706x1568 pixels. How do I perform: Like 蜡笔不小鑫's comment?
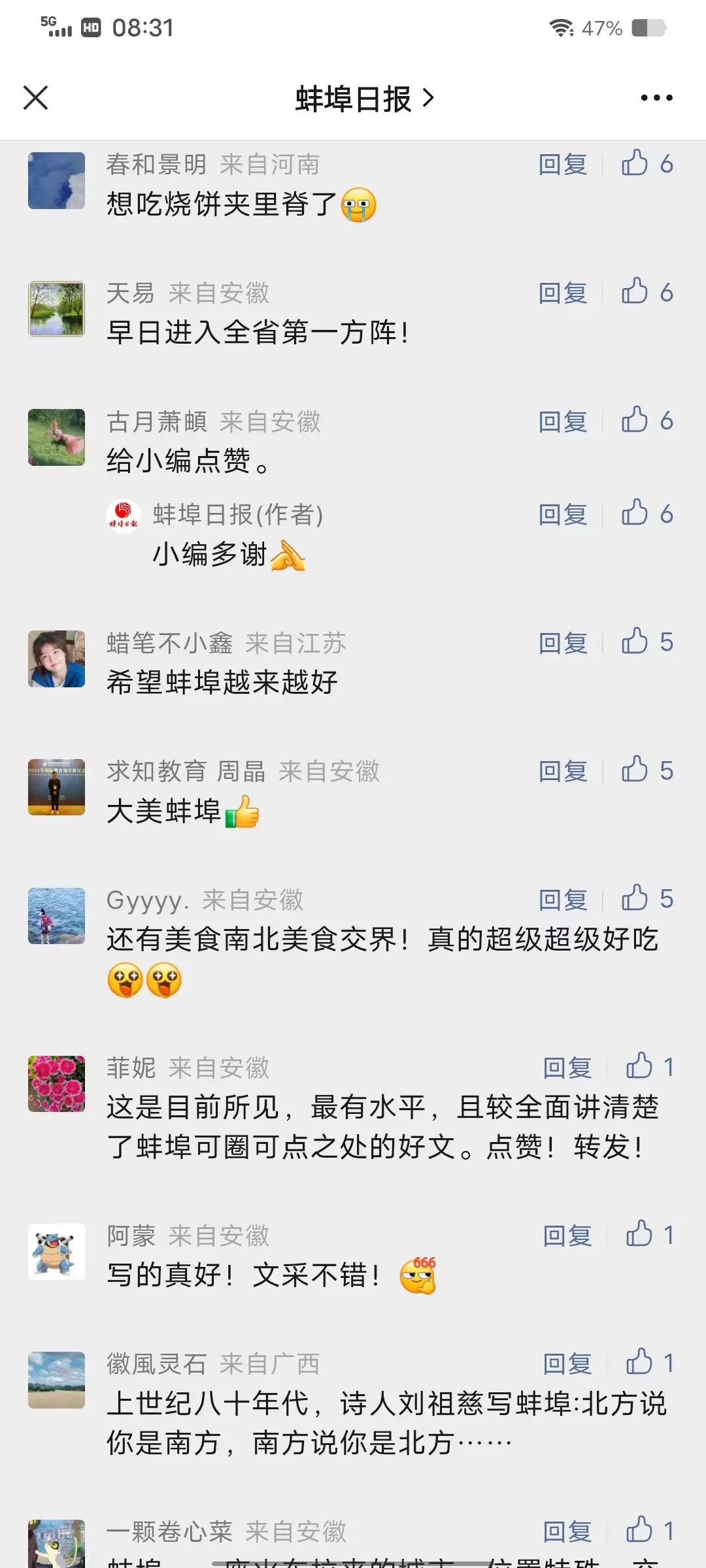coord(647,642)
